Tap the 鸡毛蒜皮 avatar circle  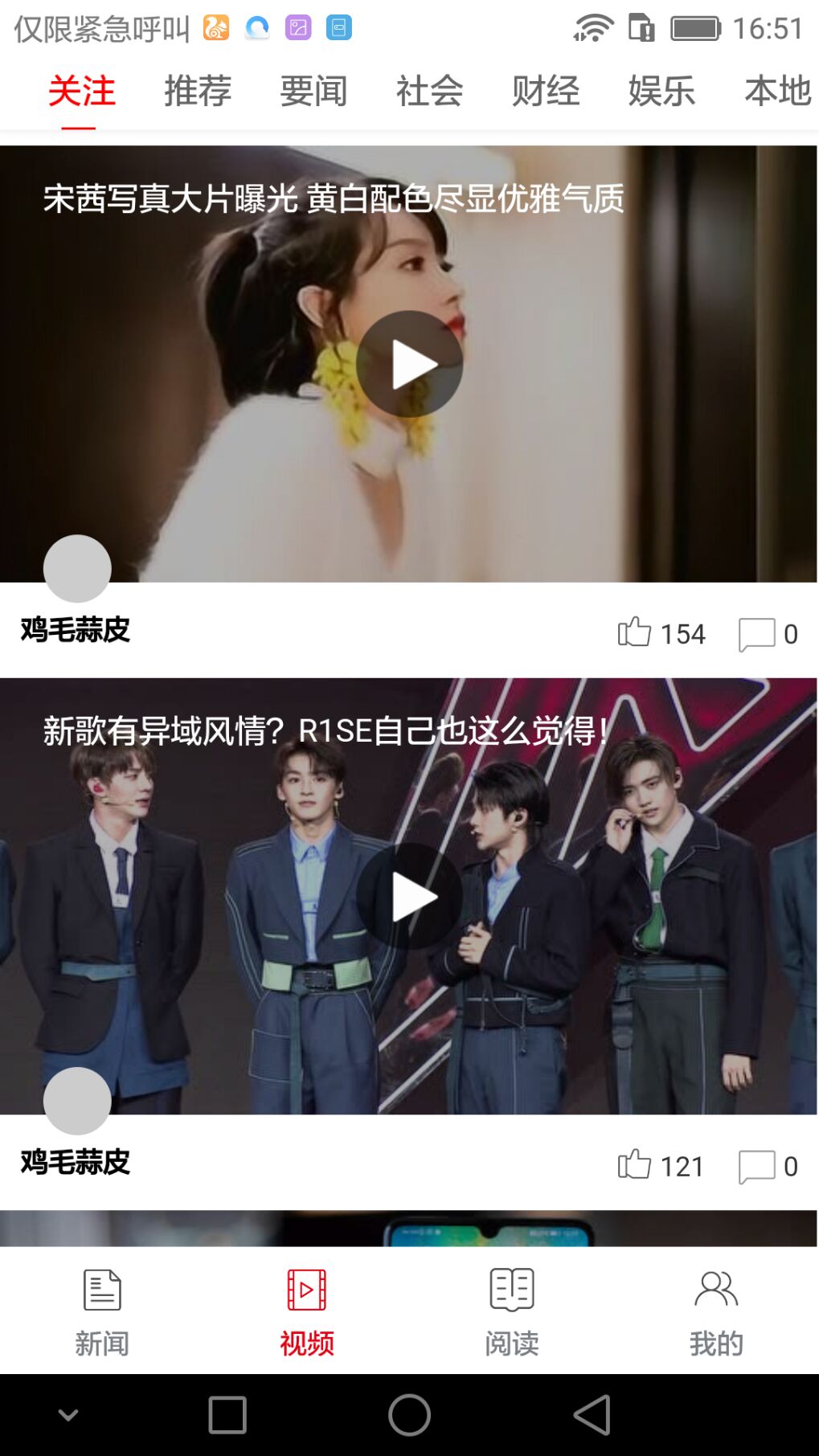click(76, 568)
